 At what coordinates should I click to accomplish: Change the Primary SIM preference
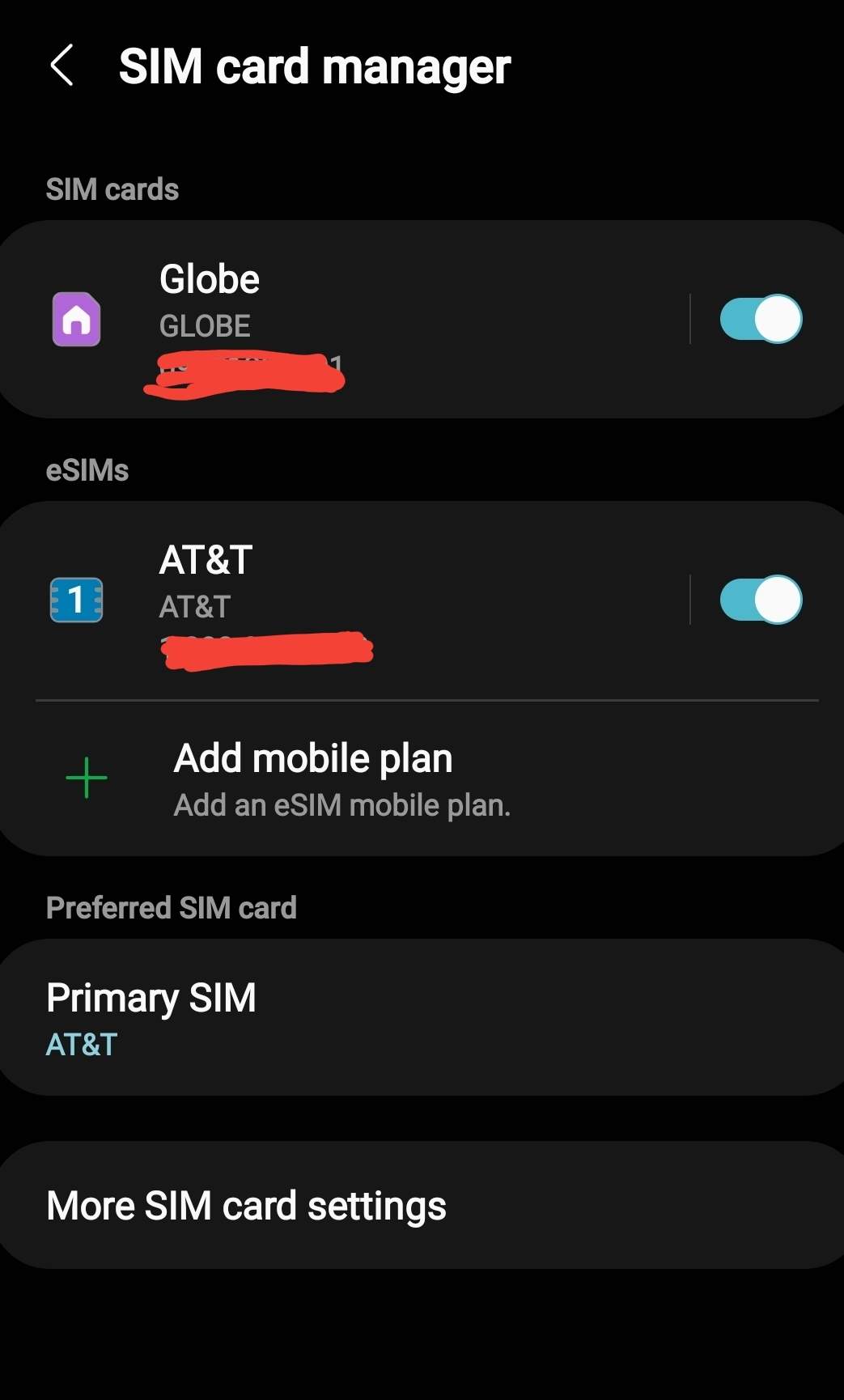pos(422,1017)
